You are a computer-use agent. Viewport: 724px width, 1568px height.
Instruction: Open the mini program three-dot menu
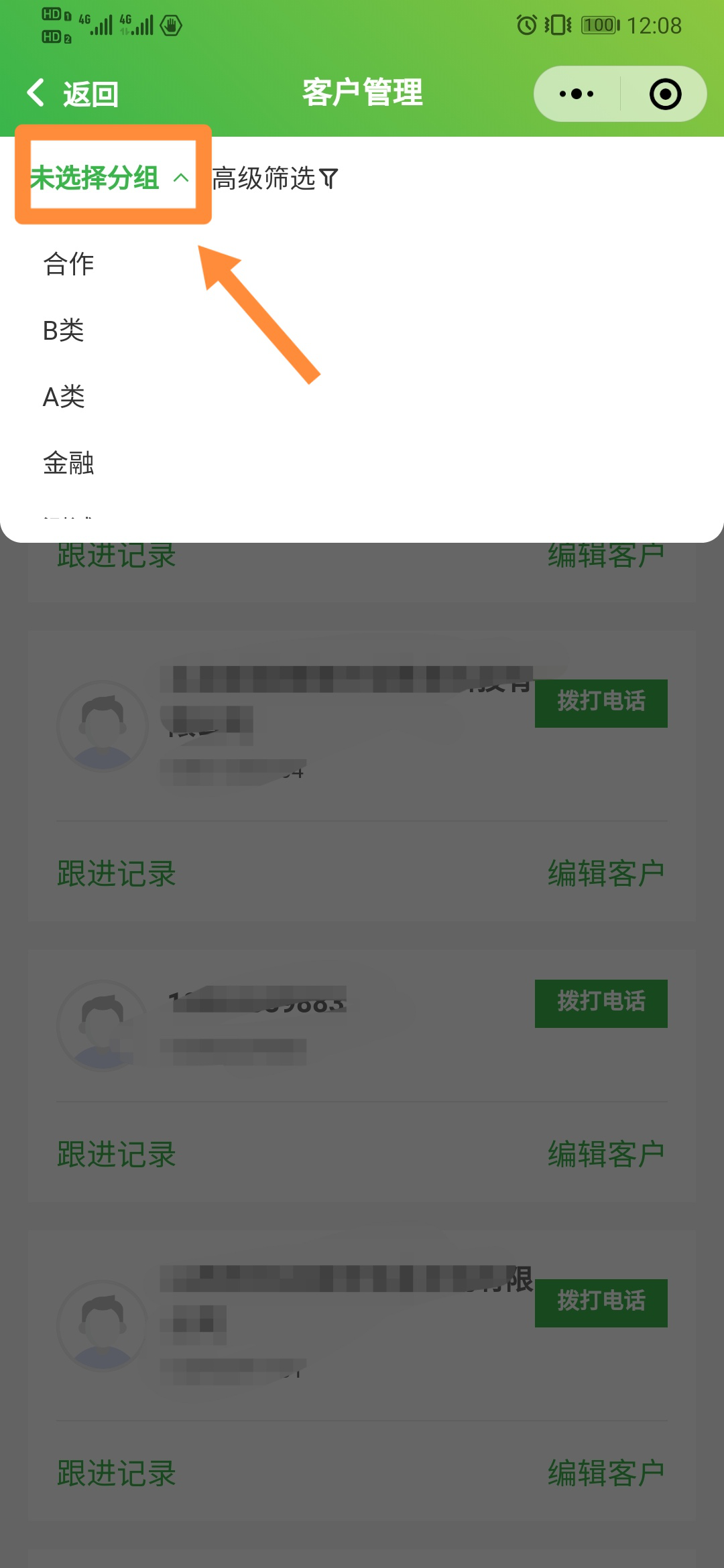click(x=577, y=94)
